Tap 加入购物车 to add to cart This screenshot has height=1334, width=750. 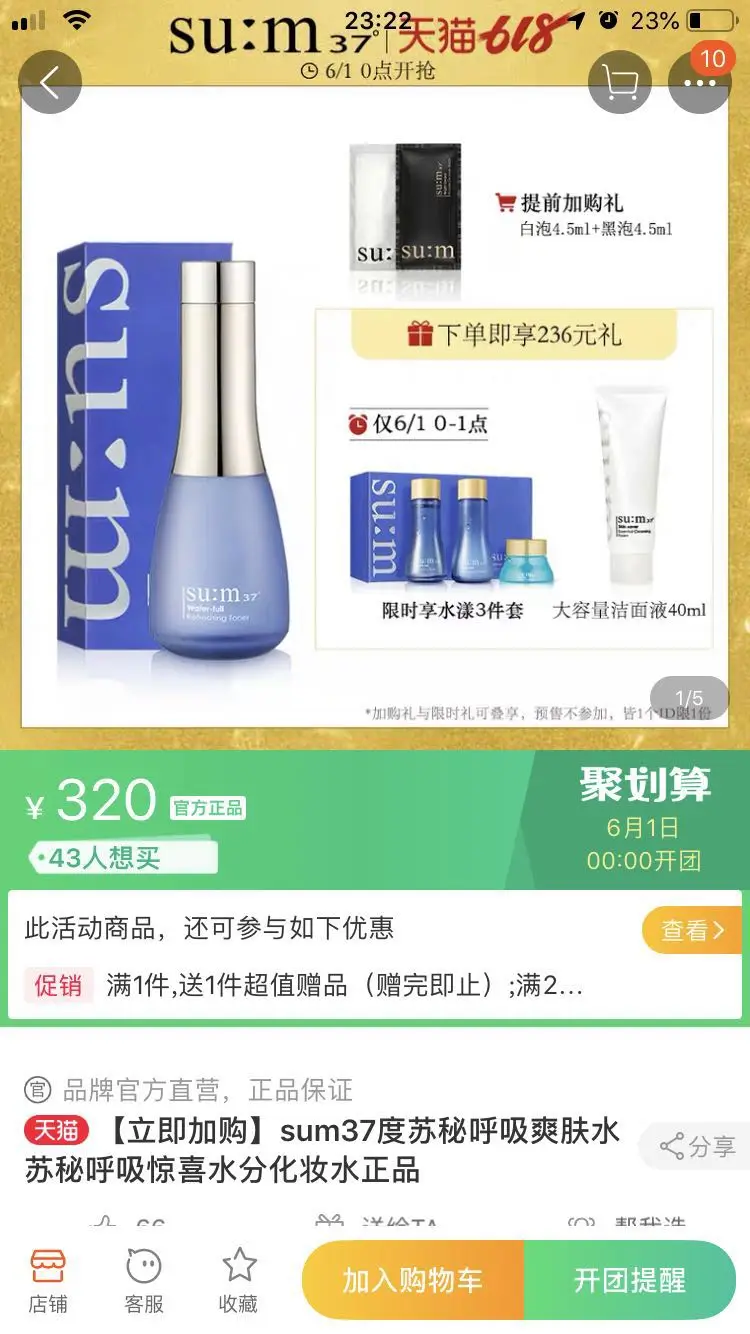click(x=413, y=1280)
